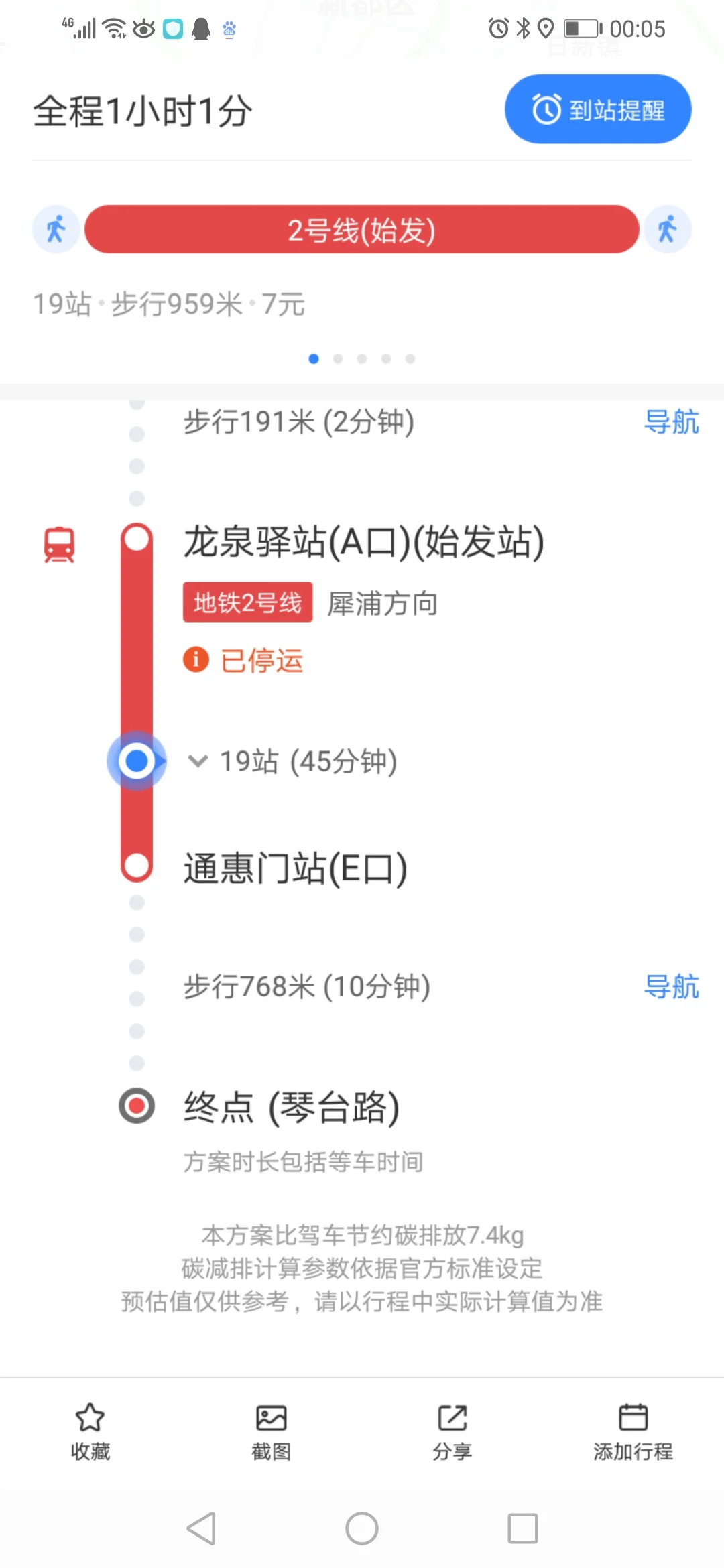Tap the fifth pagination dot below route summary
Screen dimensions: 724x1568
point(411,358)
